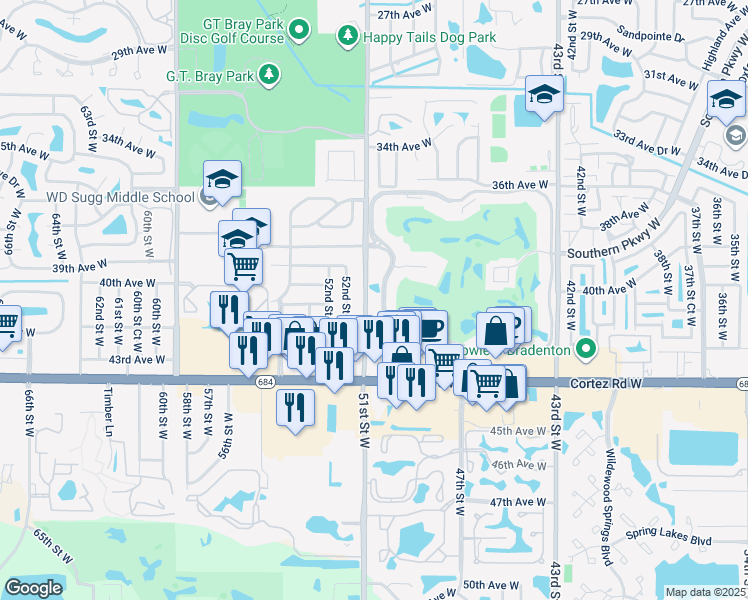Select the shopping cart marker near 66th St W

pyautogui.click(x=7, y=326)
